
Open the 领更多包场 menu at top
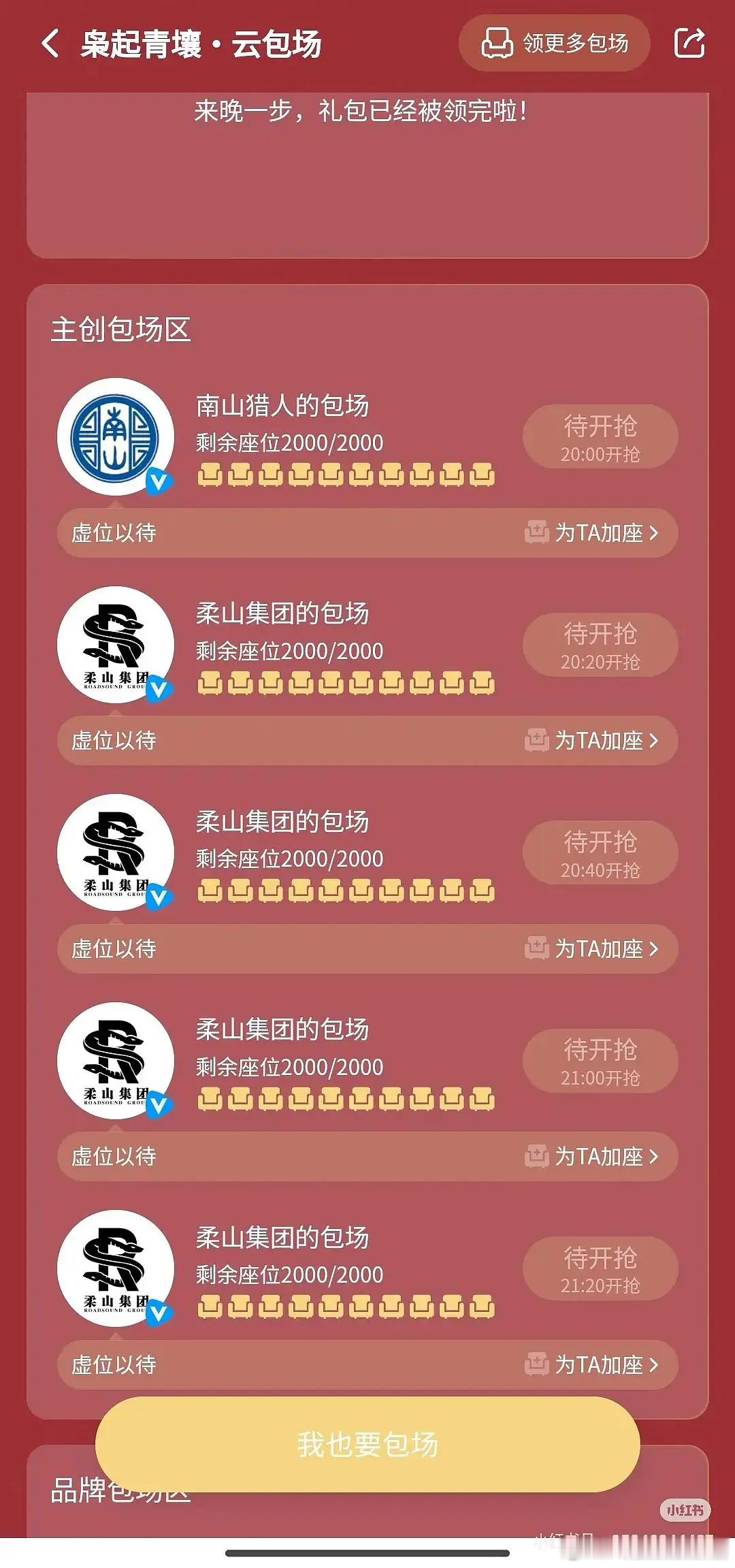pyautogui.click(x=555, y=42)
